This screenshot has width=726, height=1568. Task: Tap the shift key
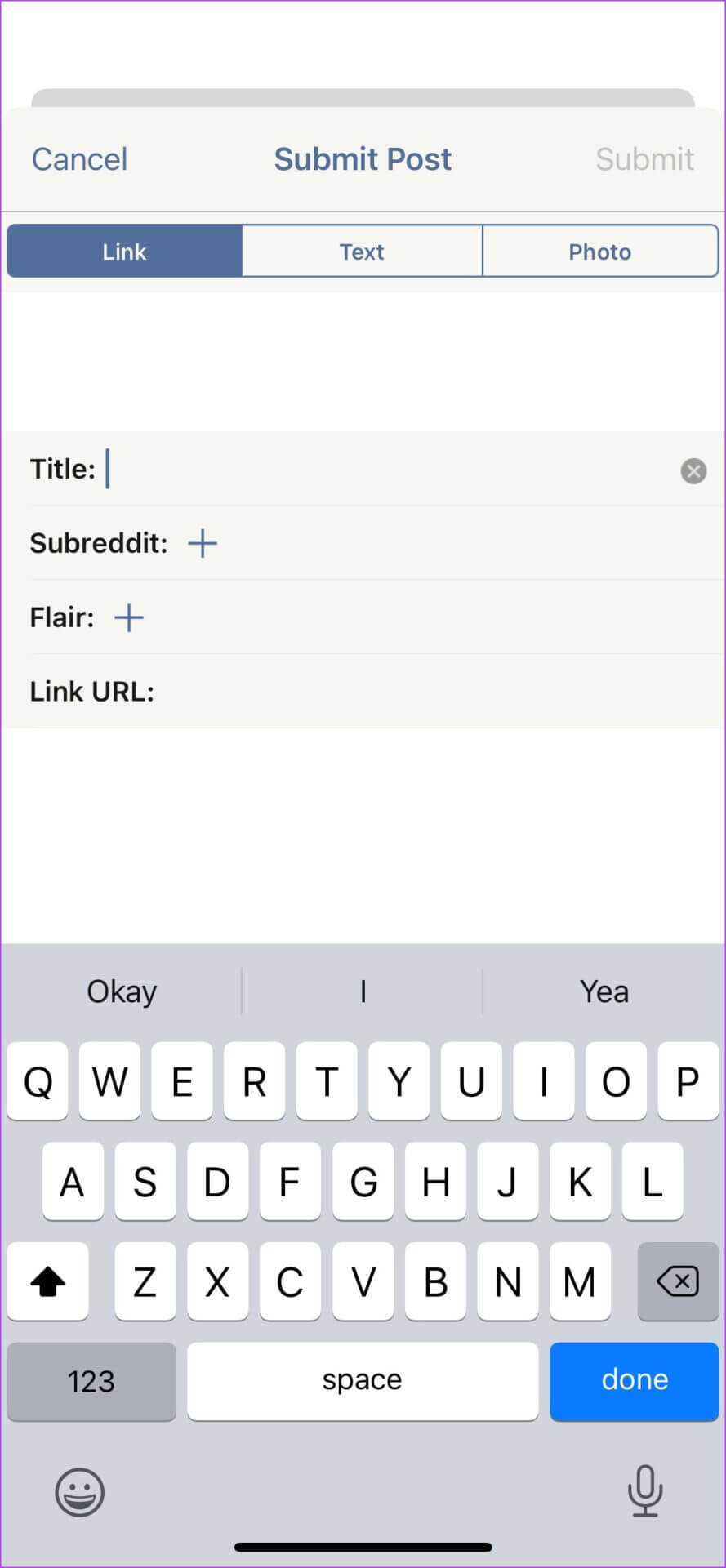[x=47, y=1281]
